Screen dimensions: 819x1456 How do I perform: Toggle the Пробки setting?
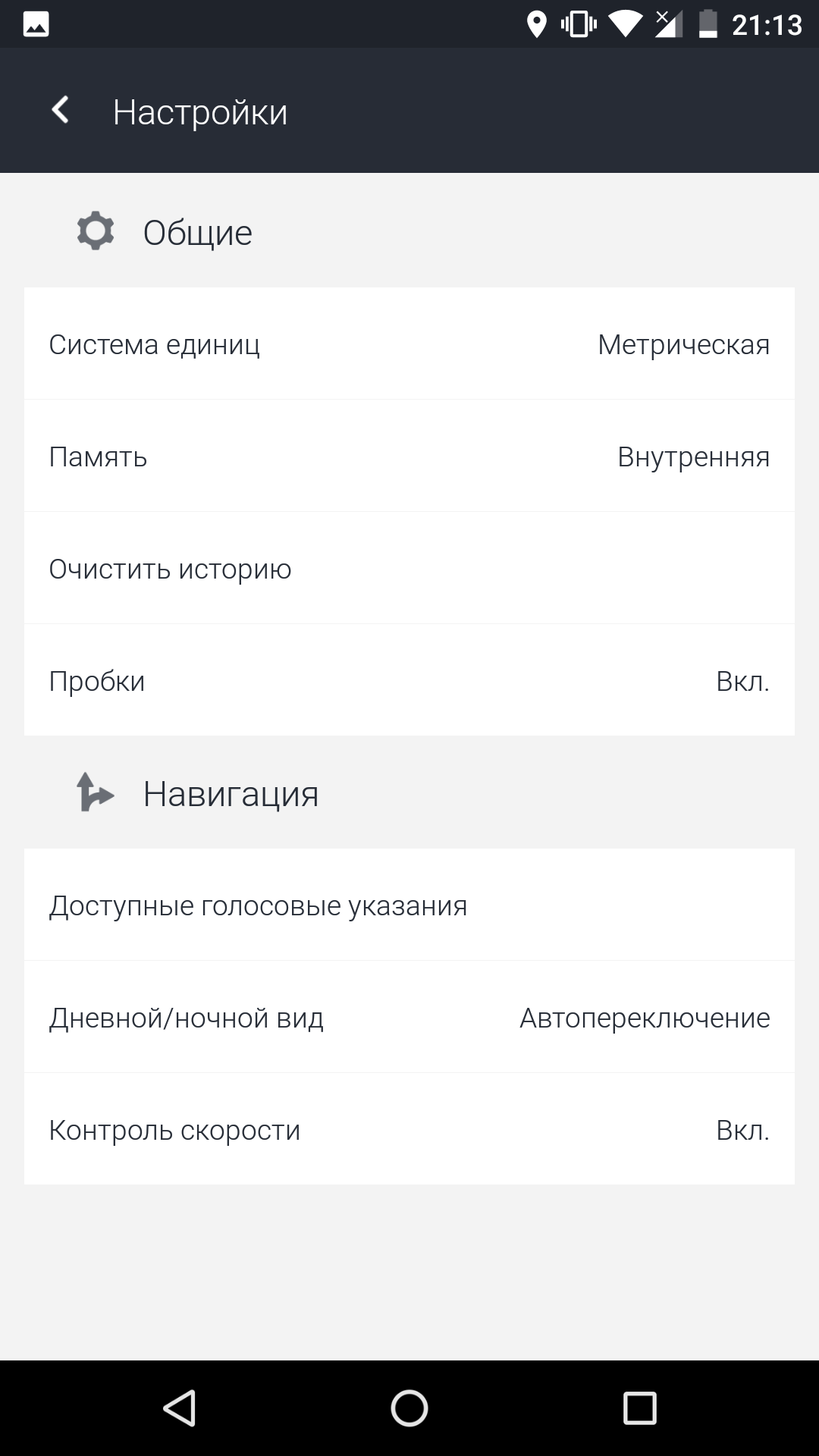pos(409,680)
